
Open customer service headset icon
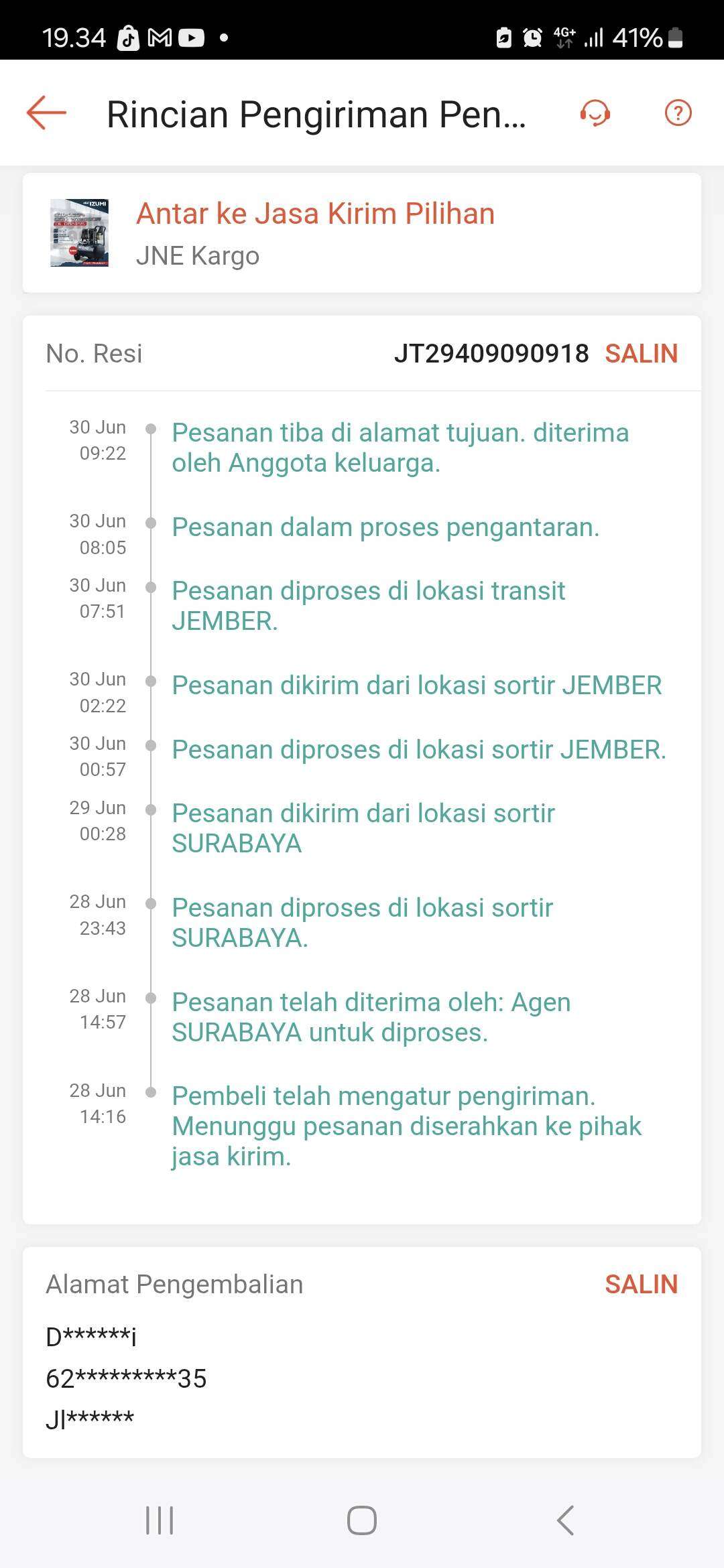(595, 113)
